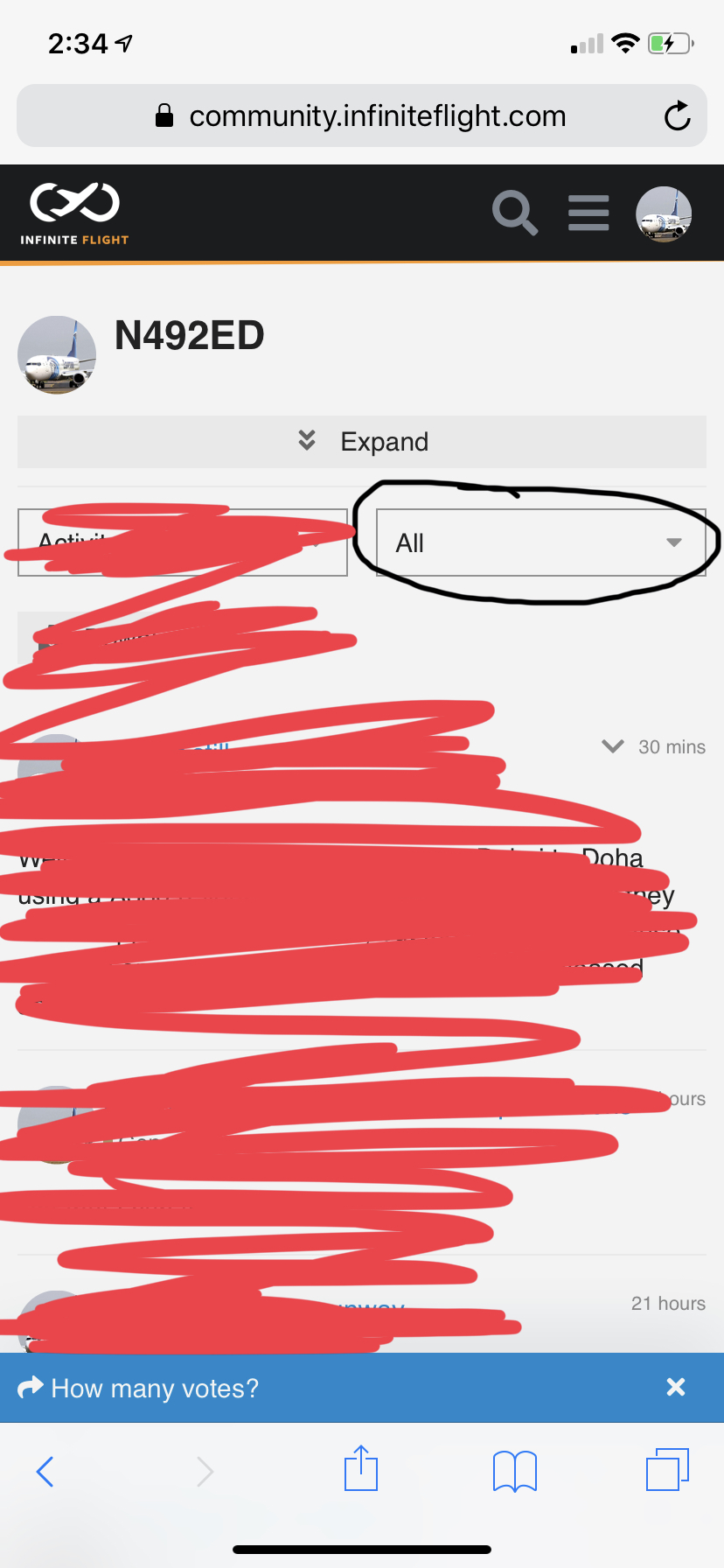Expand the post from 30 mins ago
Viewport: 724px width, 1568px height.
(613, 746)
